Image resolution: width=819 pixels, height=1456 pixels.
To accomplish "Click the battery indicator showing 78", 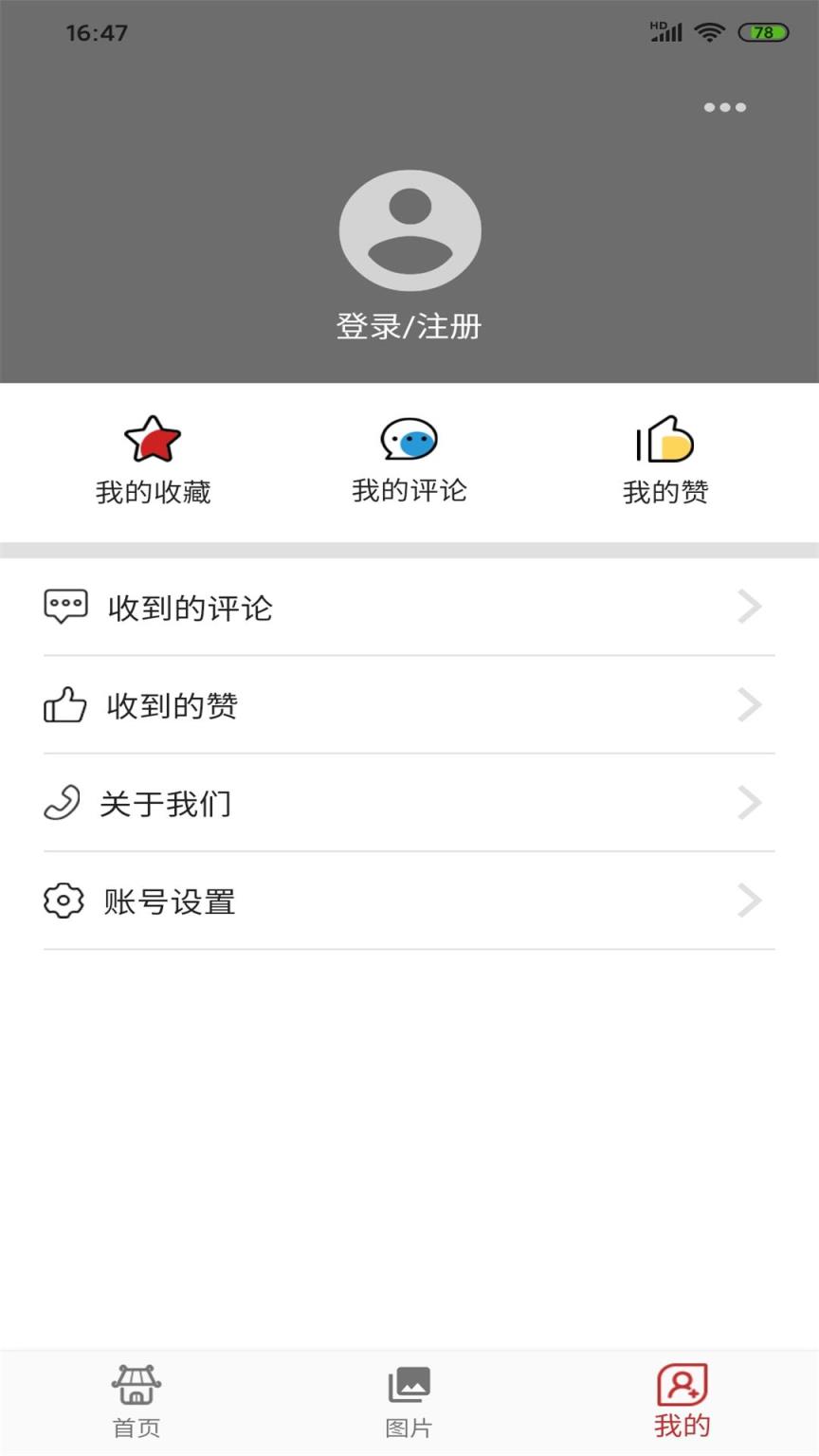I will pyautogui.click(x=762, y=31).
